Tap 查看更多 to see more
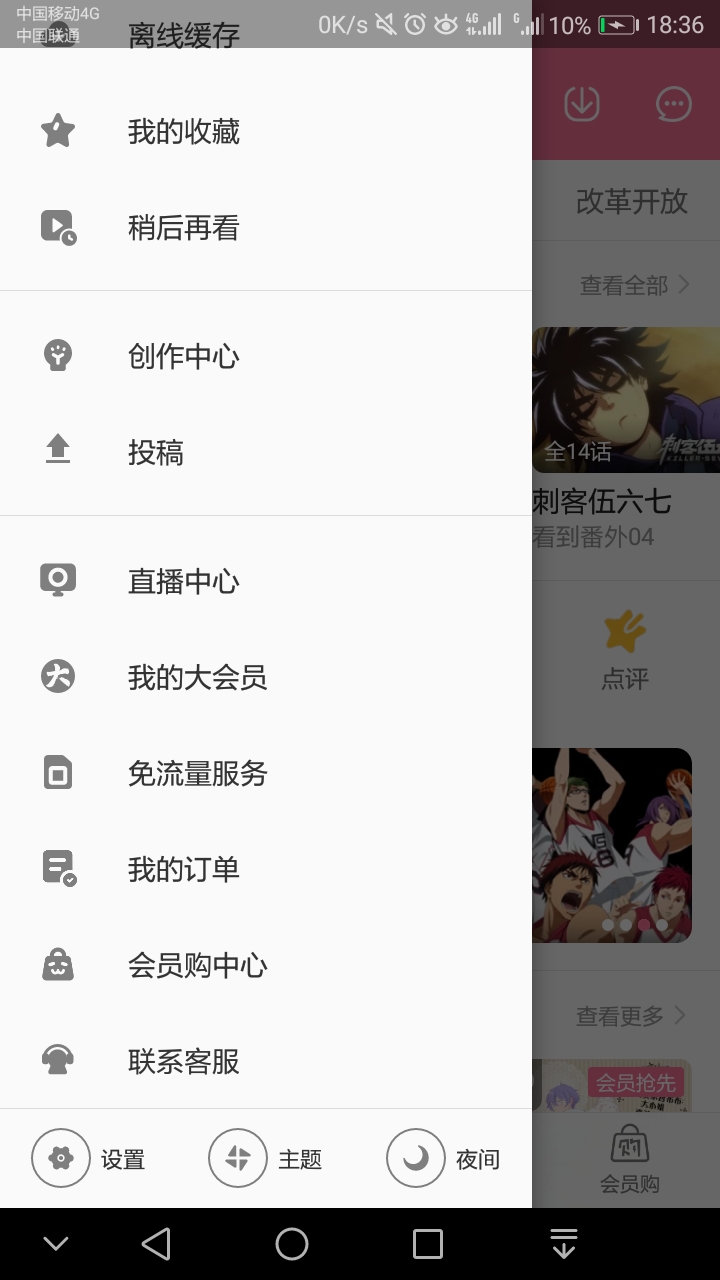Screen dimensions: 720x1280 [x=630, y=1017]
